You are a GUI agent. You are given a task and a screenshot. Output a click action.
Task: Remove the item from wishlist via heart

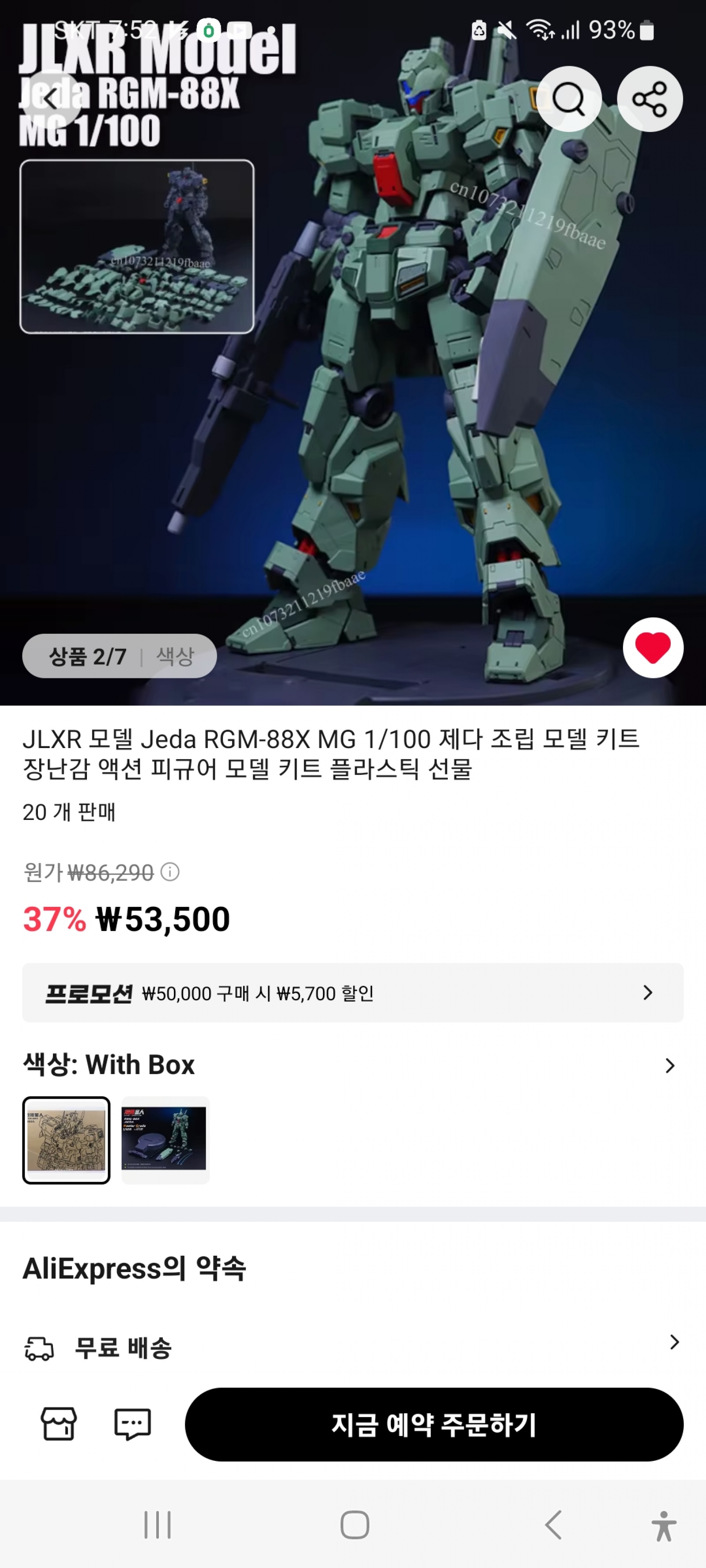653,647
